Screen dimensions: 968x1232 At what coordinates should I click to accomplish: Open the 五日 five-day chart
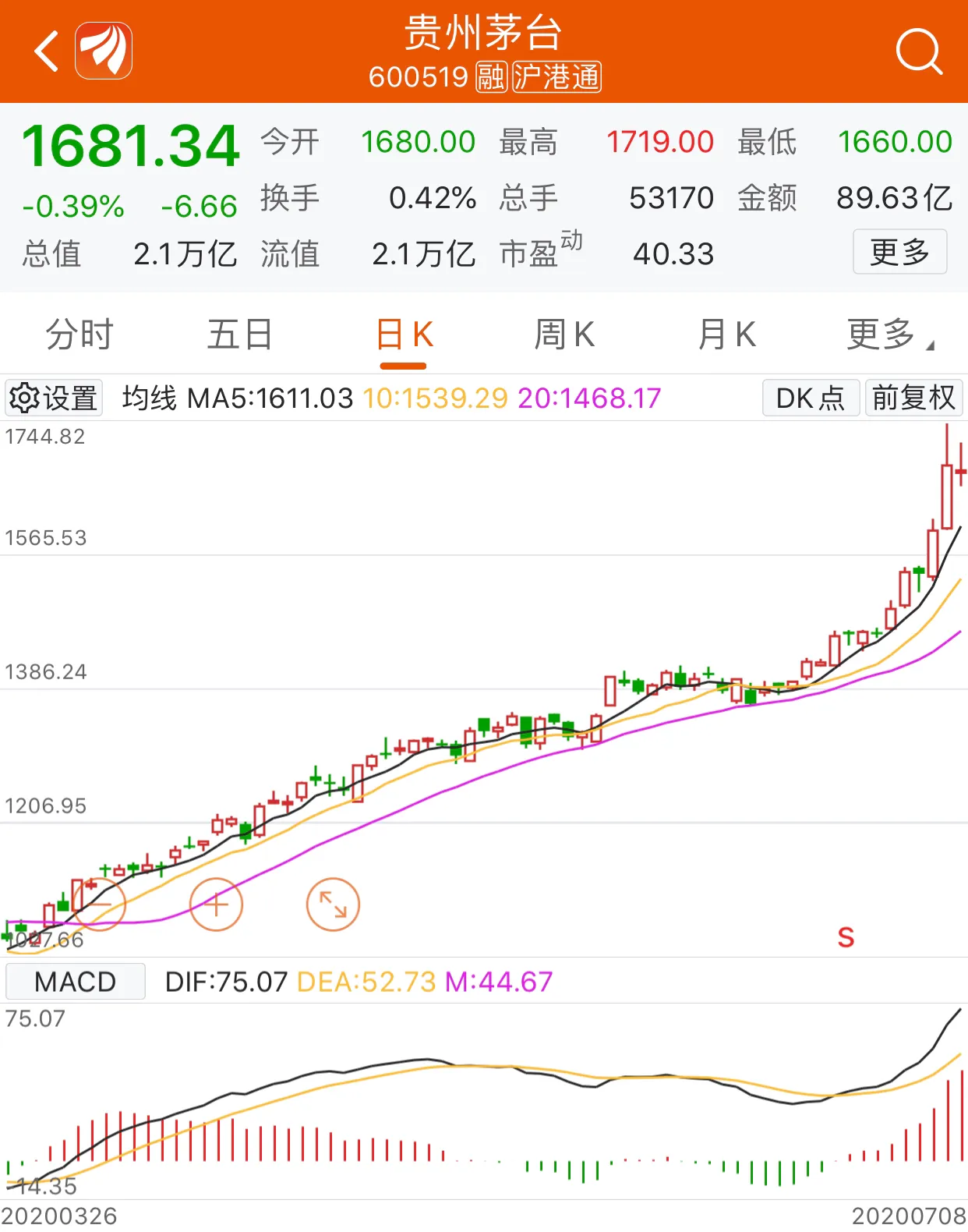coord(239,334)
